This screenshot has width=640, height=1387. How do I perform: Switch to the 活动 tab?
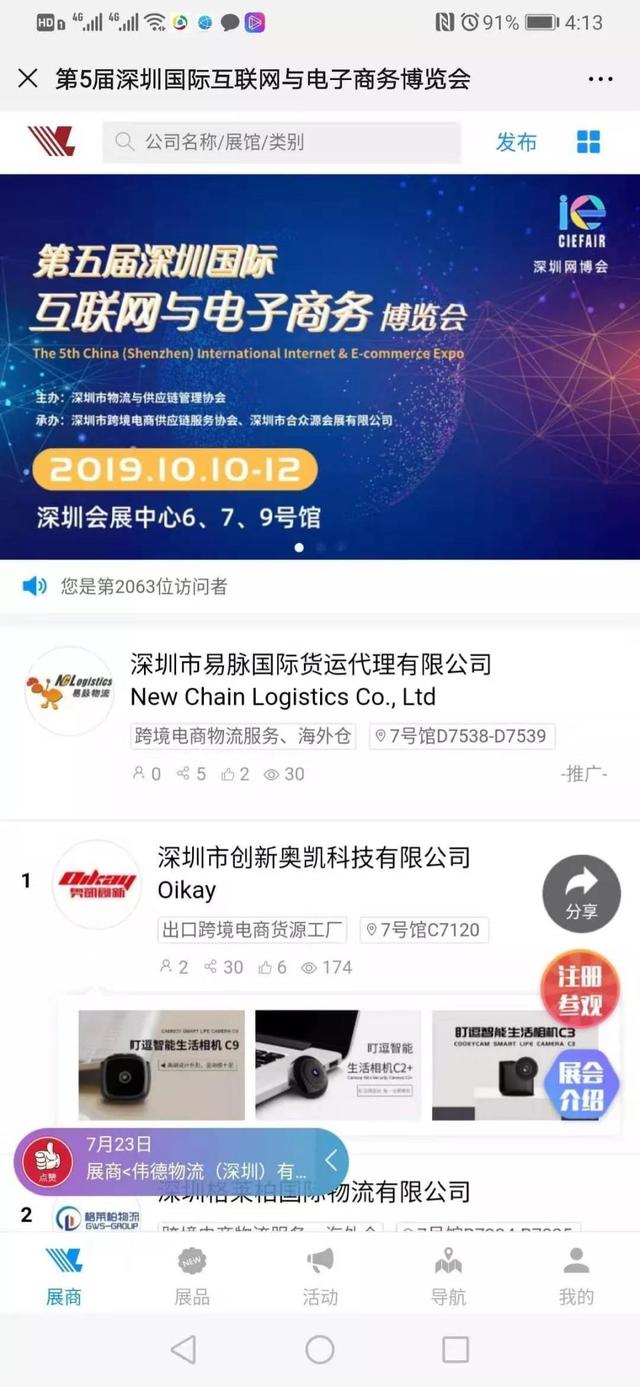(x=320, y=1277)
